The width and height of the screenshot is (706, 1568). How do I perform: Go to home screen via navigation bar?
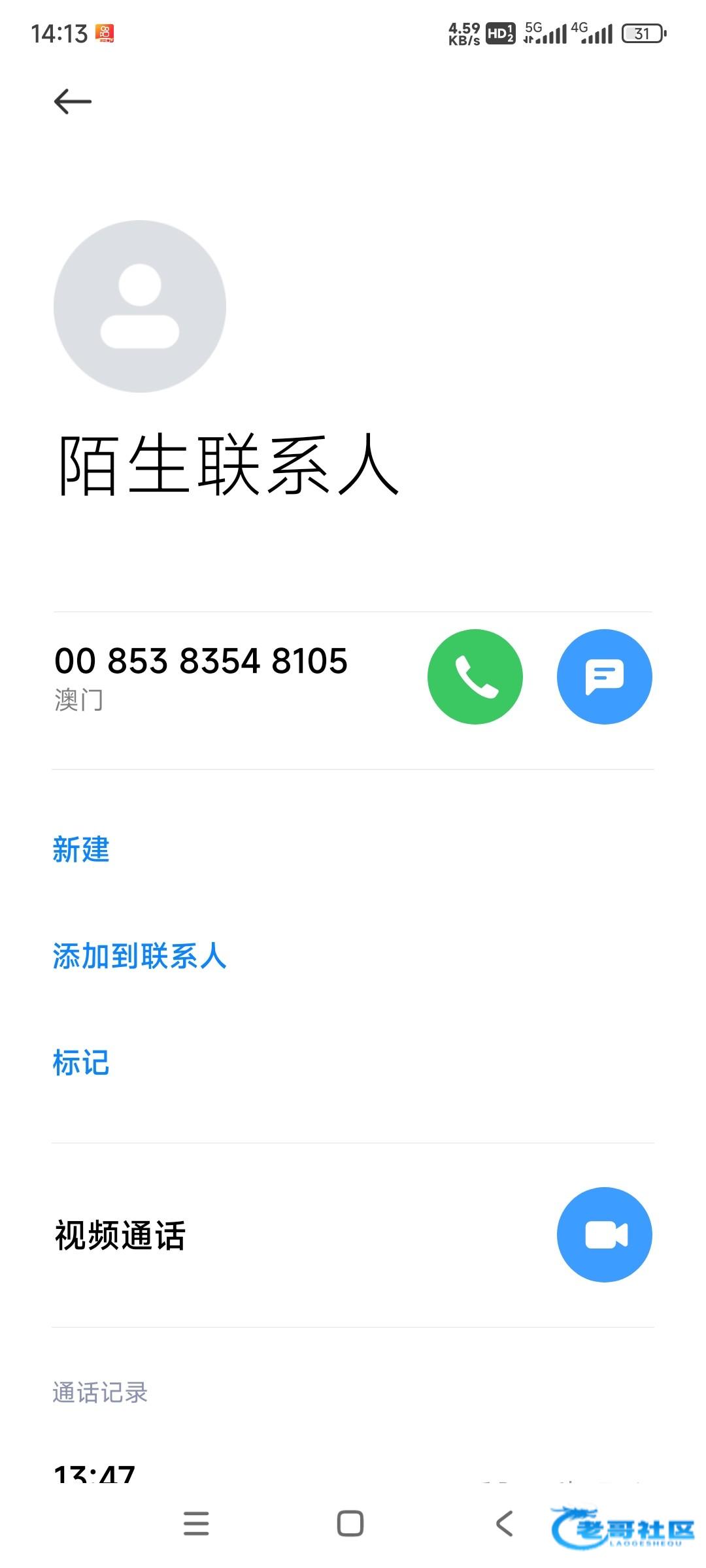pyautogui.click(x=350, y=1524)
